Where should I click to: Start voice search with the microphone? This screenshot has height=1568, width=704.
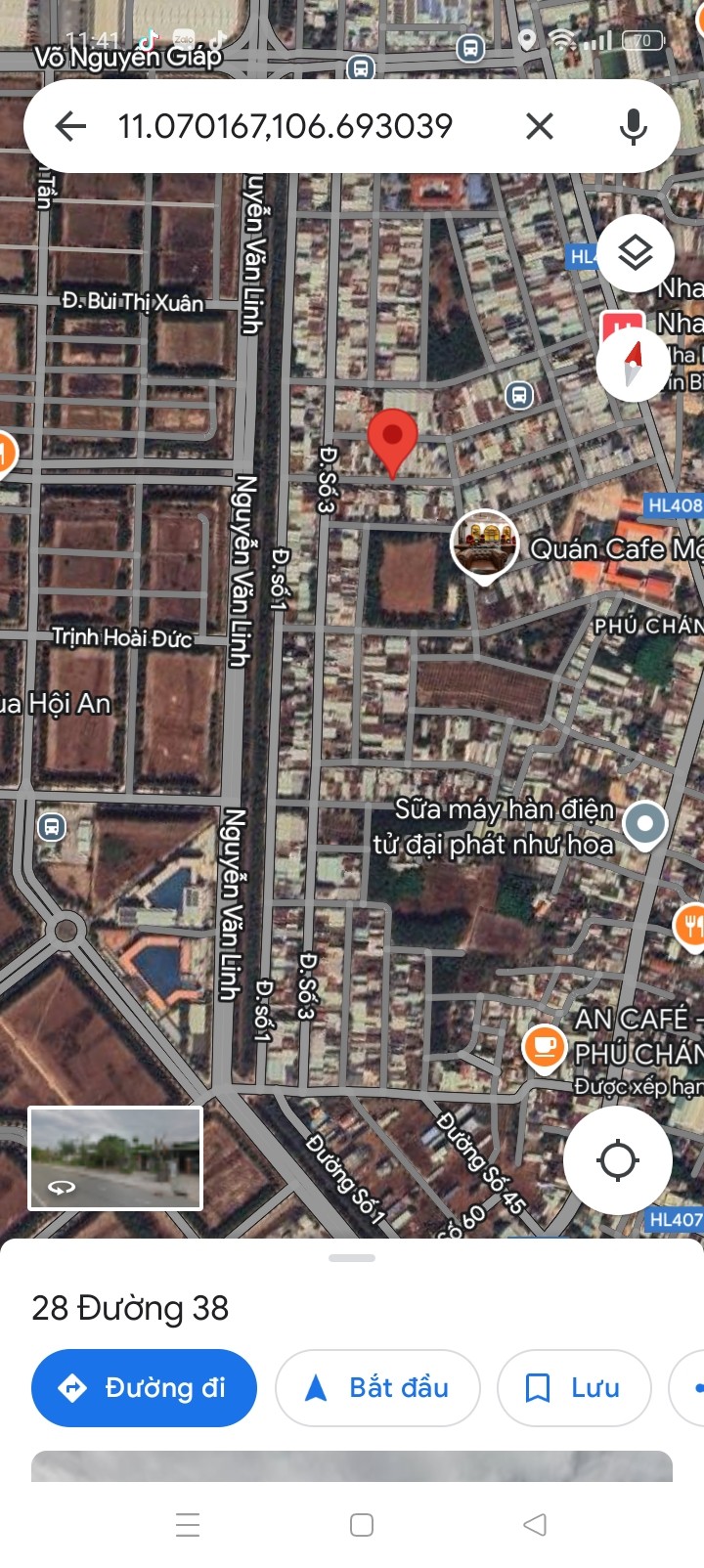[x=634, y=126]
